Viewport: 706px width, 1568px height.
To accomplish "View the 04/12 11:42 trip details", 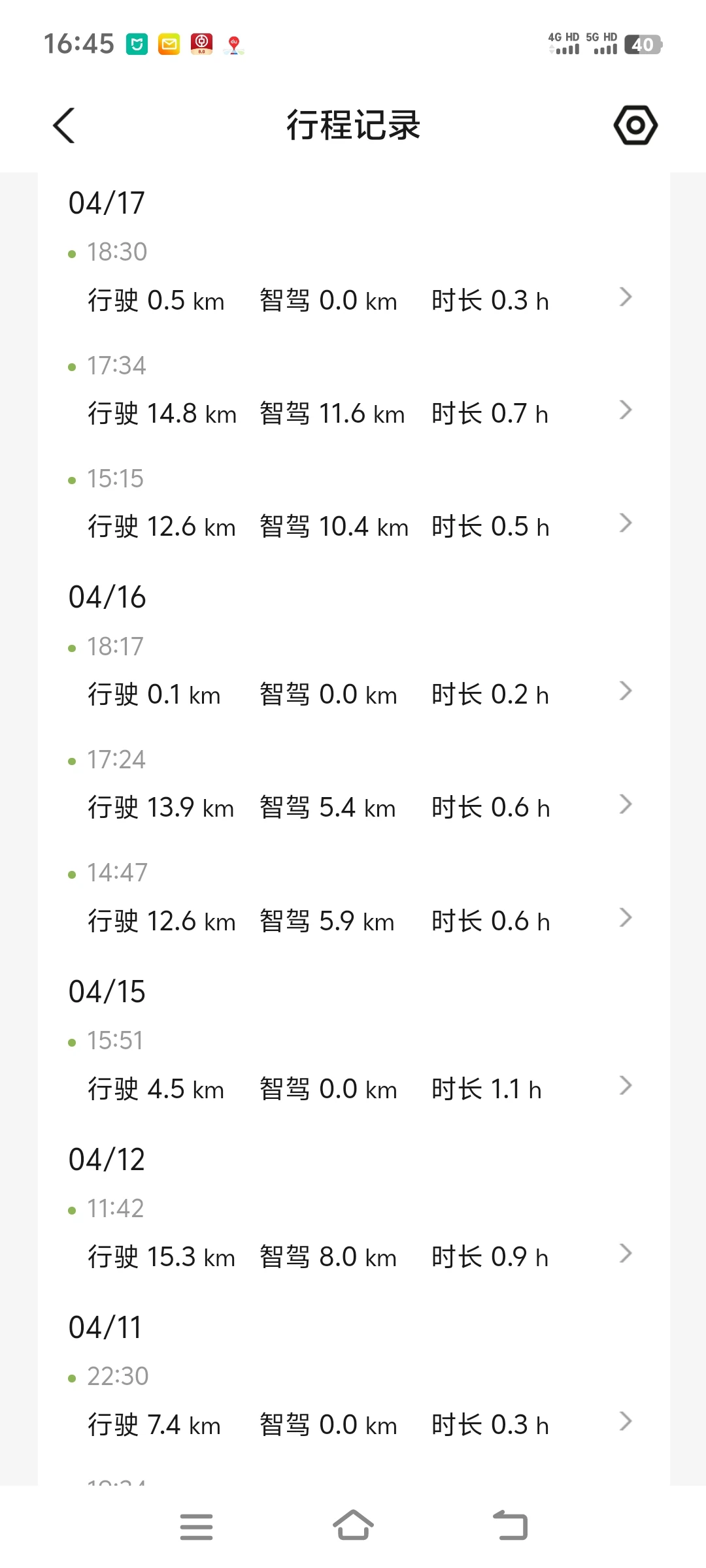I will click(353, 1257).
